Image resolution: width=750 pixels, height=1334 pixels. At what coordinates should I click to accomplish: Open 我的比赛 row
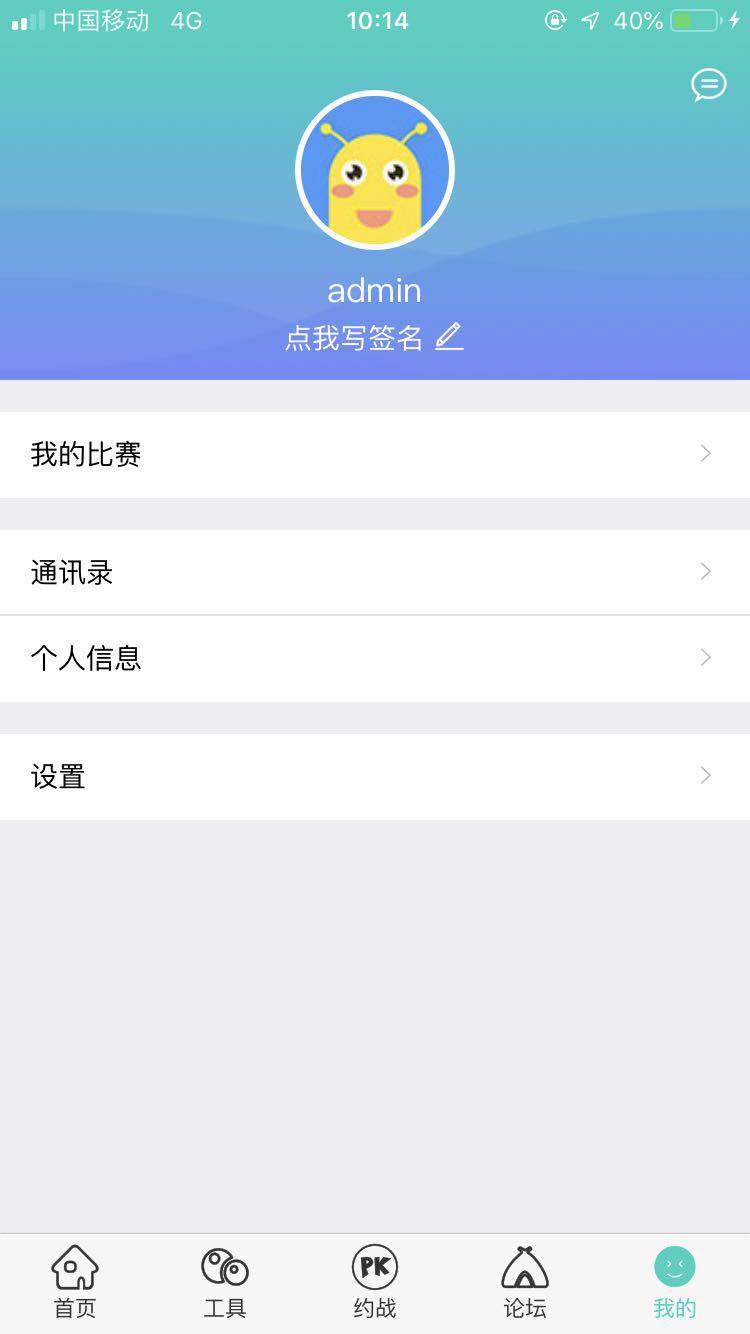(375, 454)
